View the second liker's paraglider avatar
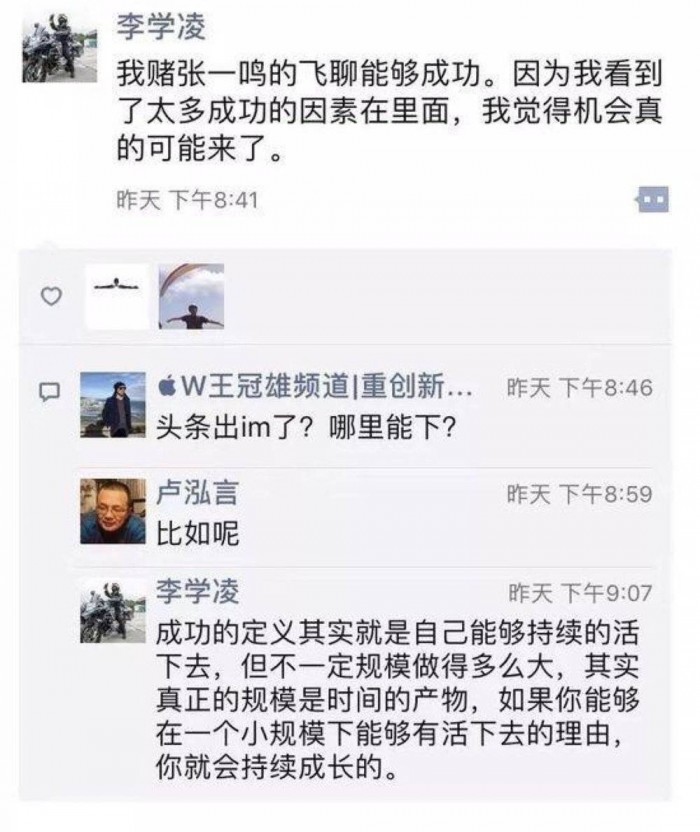Viewport: 700px width, 832px height. pos(192,297)
